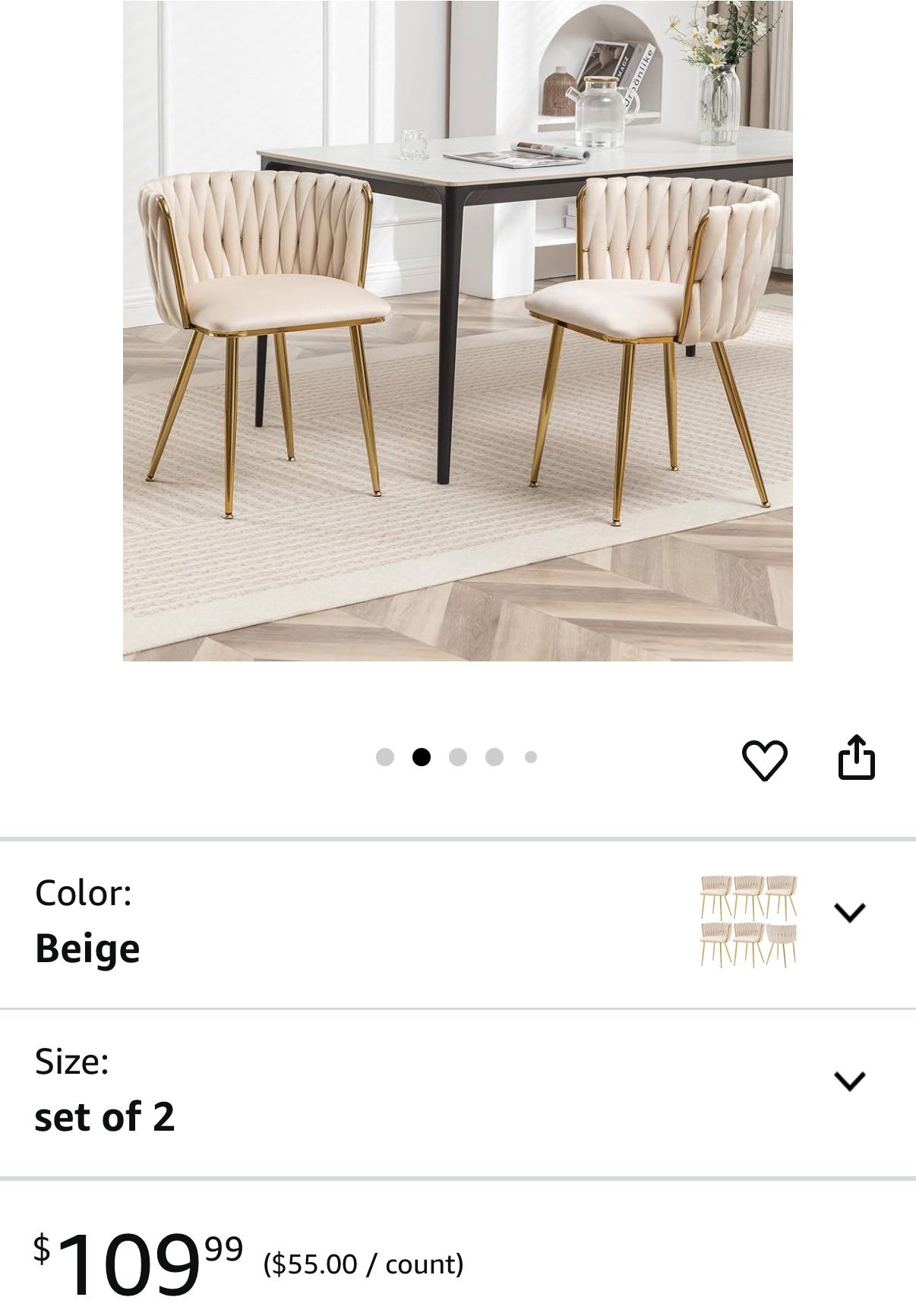Viewport: 916px width, 1316px height.
Task: Expand the Color Beige dropdown
Action: tap(848, 912)
